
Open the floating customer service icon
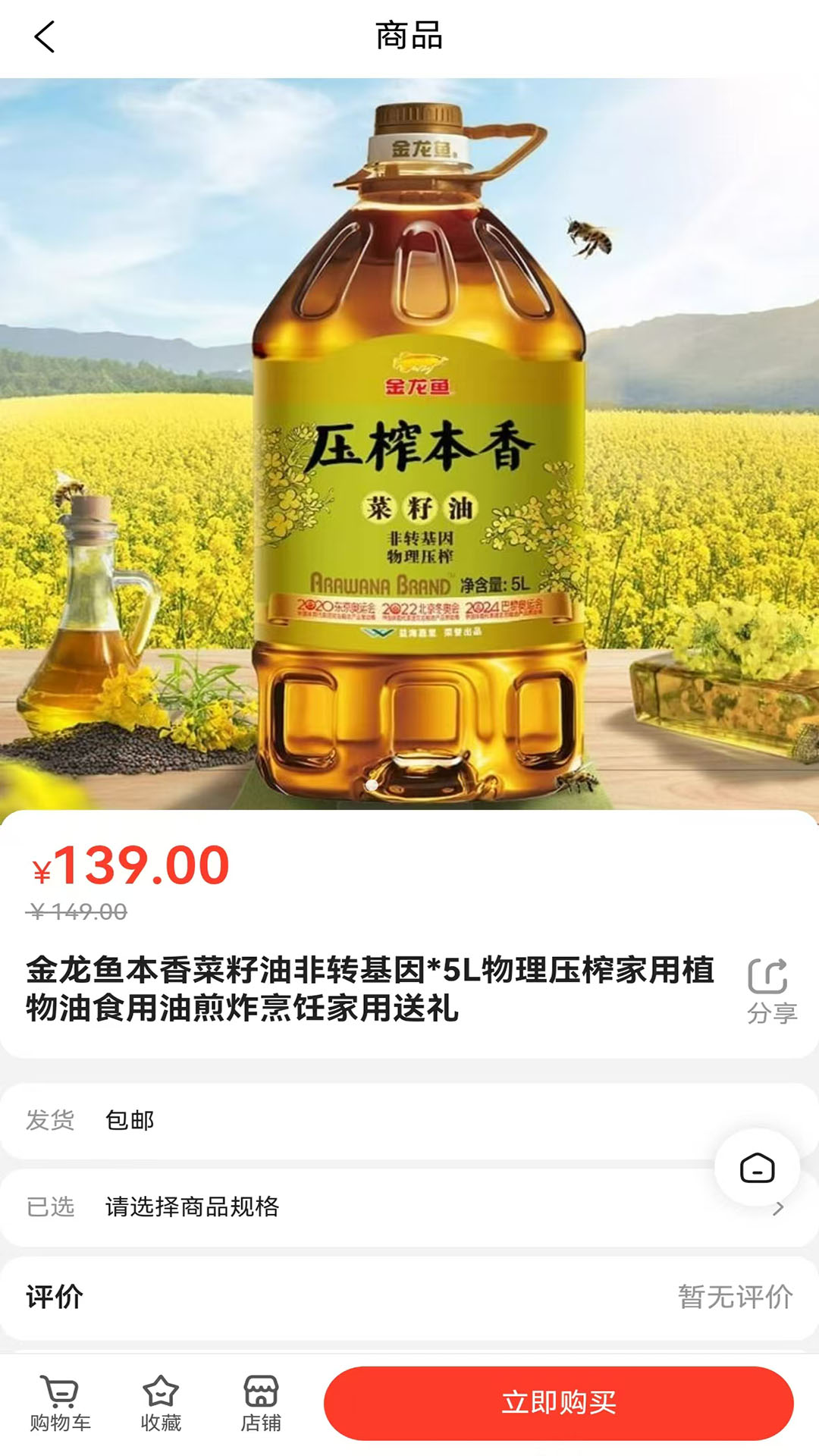point(756,1168)
